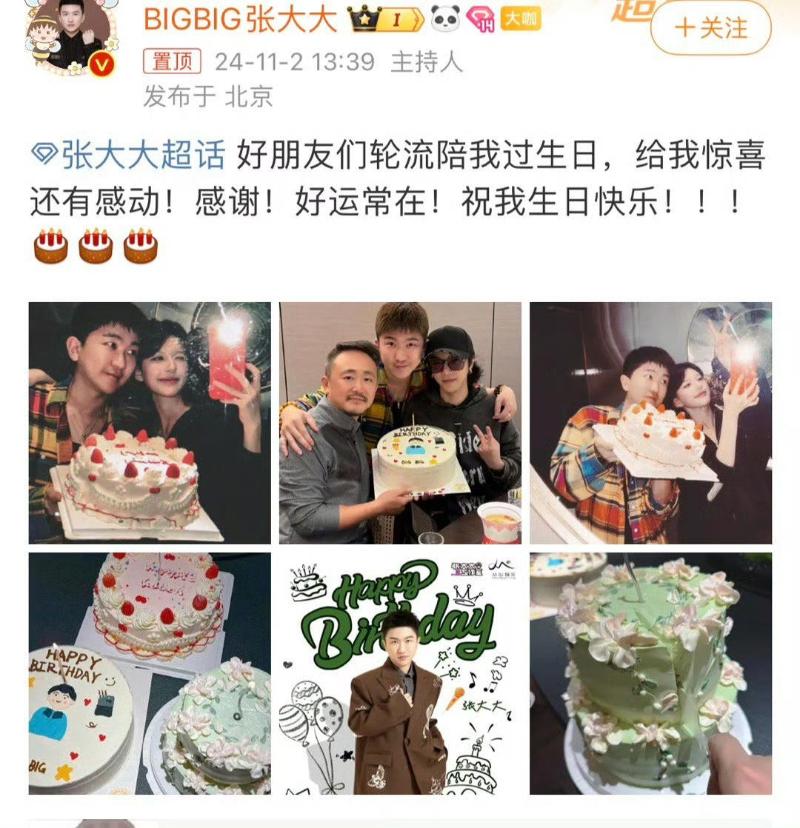Open the green Happy Birthday poster image

pos(400,673)
